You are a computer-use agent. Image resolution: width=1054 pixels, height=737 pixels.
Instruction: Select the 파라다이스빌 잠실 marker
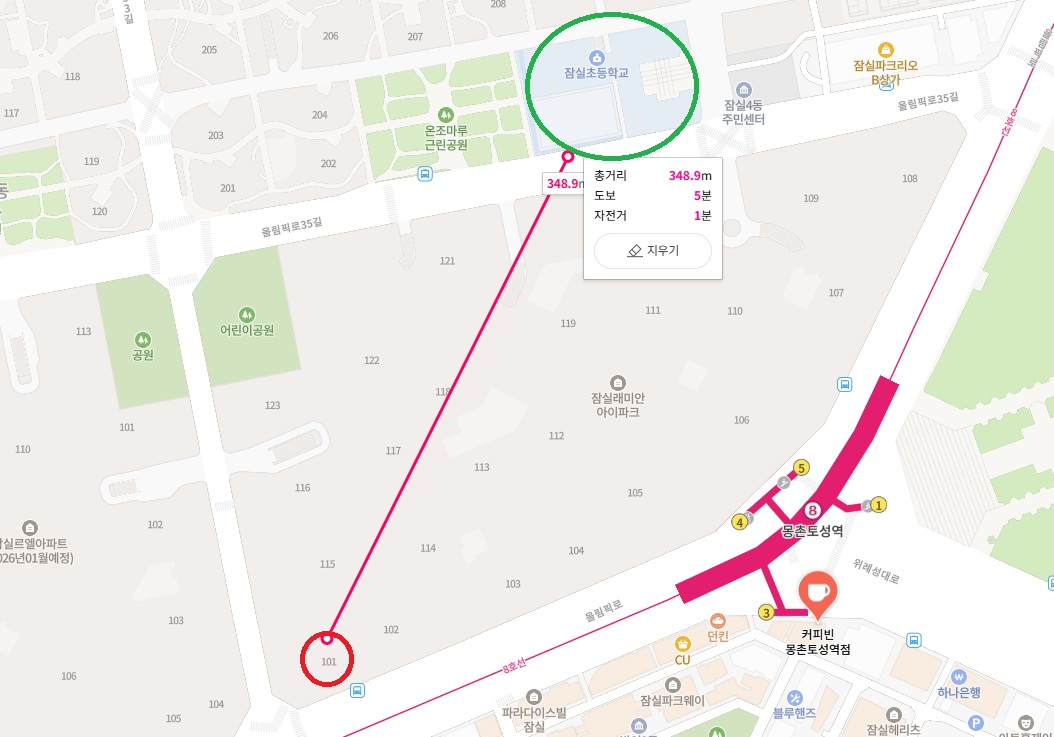point(533,696)
